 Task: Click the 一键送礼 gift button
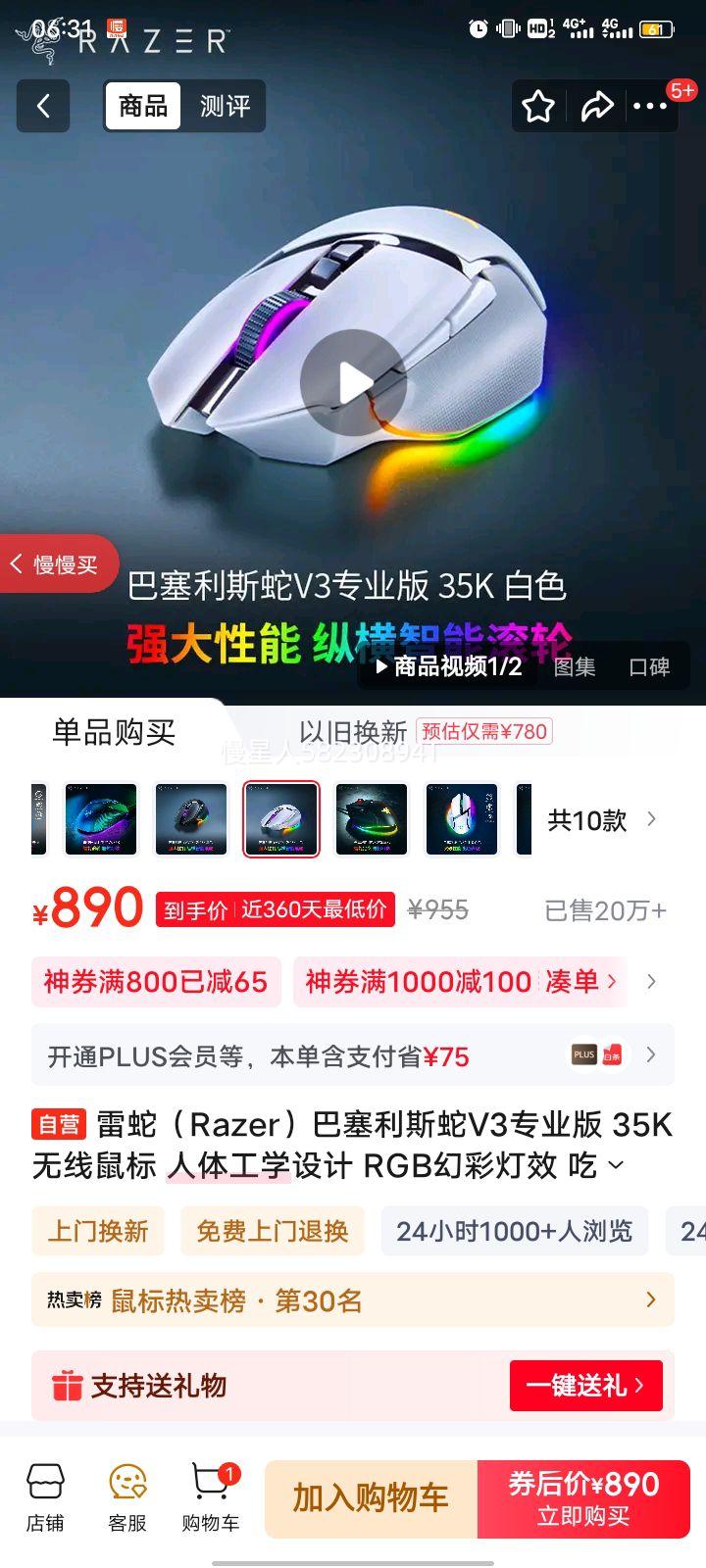click(x=586, y=1386)
